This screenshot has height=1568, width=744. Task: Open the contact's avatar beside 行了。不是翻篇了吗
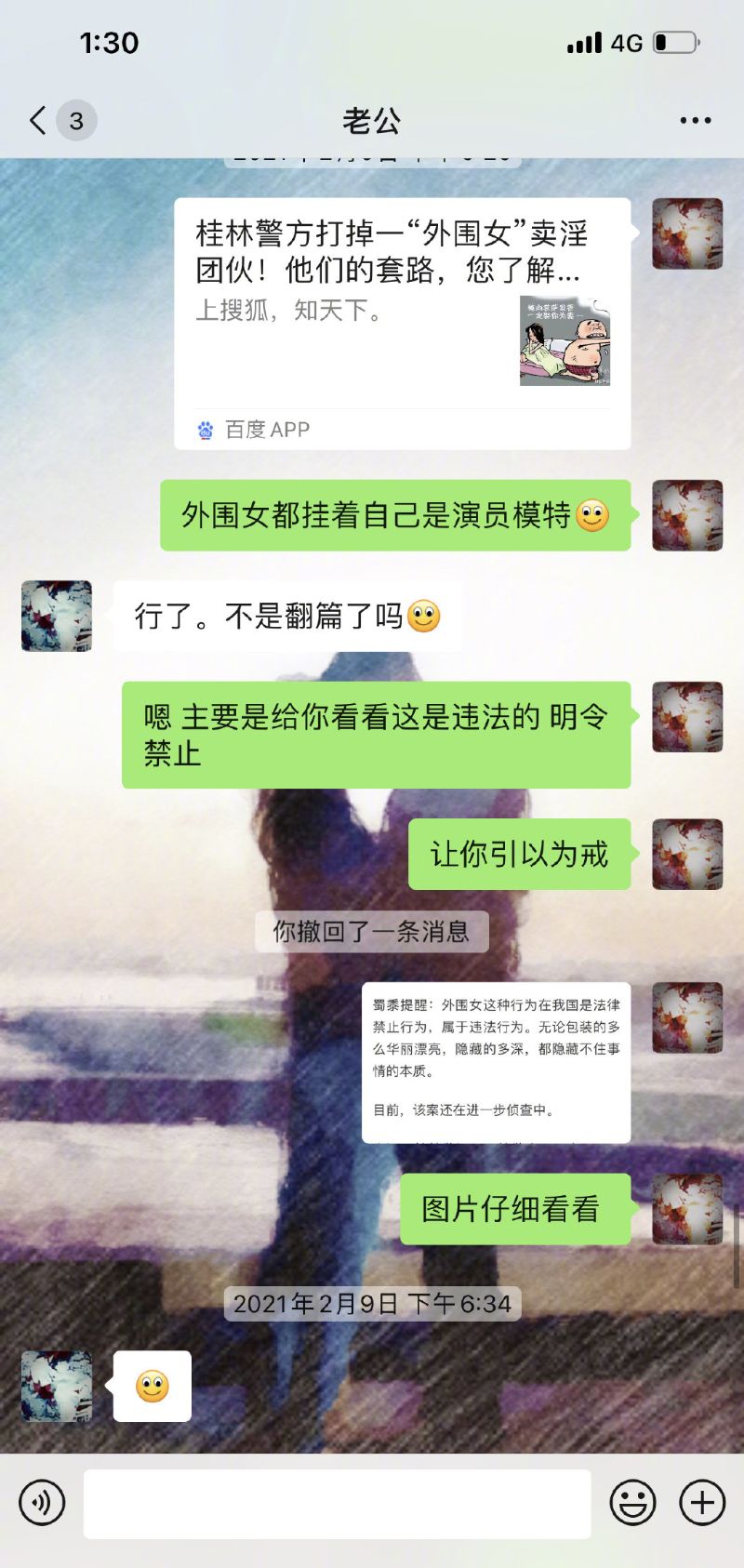(x=57, y=616)
